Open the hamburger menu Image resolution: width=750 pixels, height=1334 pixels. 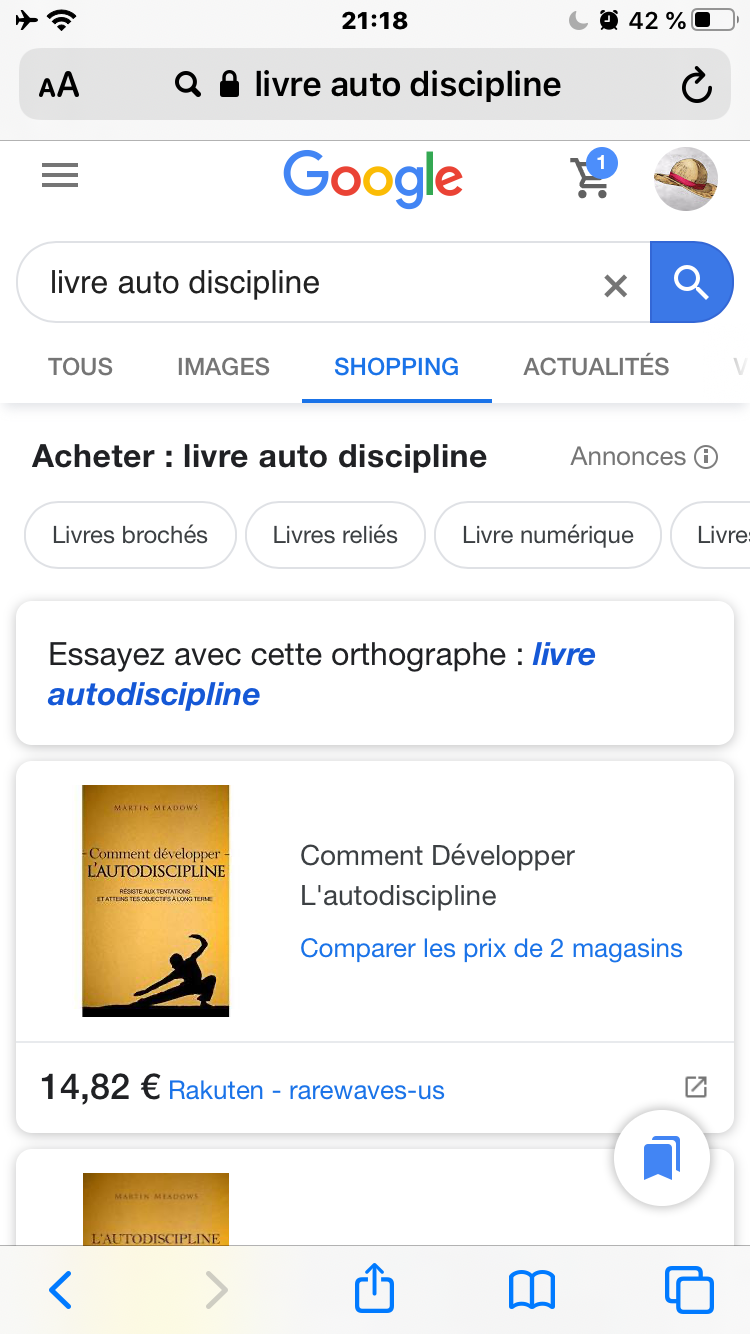60,176
